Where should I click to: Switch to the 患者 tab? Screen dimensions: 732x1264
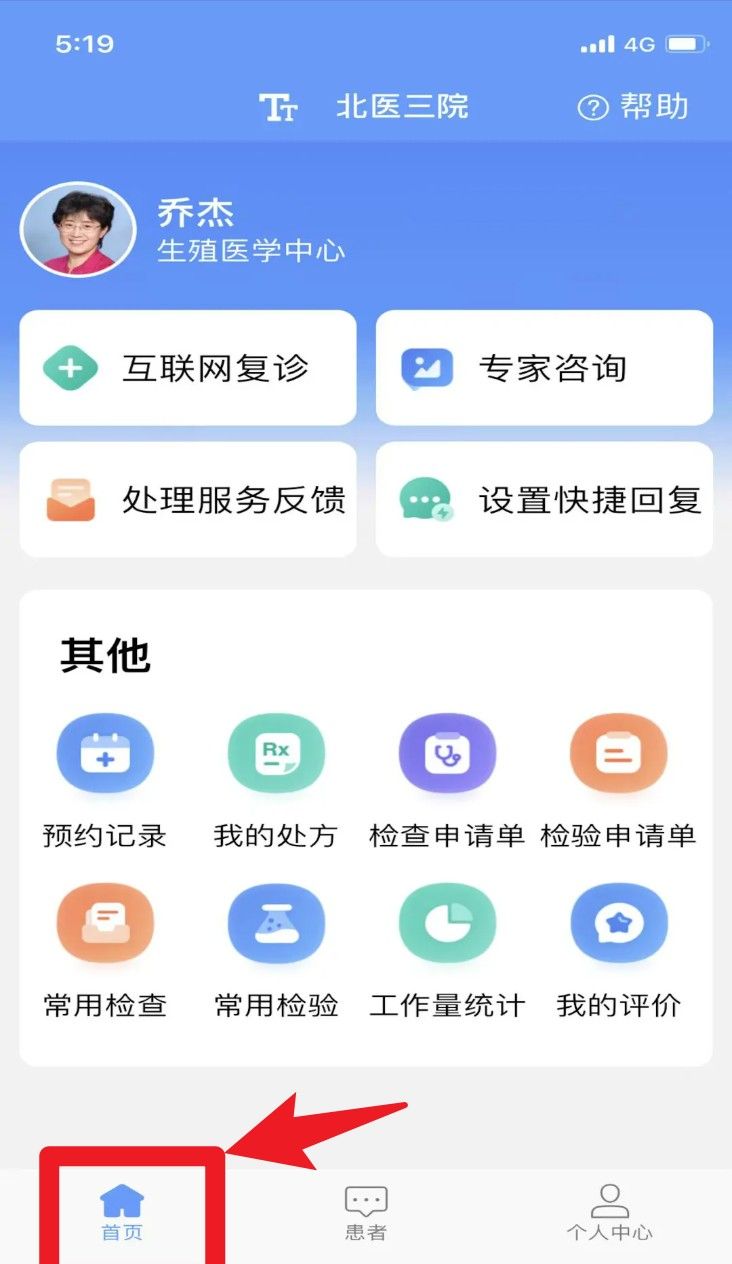[366, 1212]
